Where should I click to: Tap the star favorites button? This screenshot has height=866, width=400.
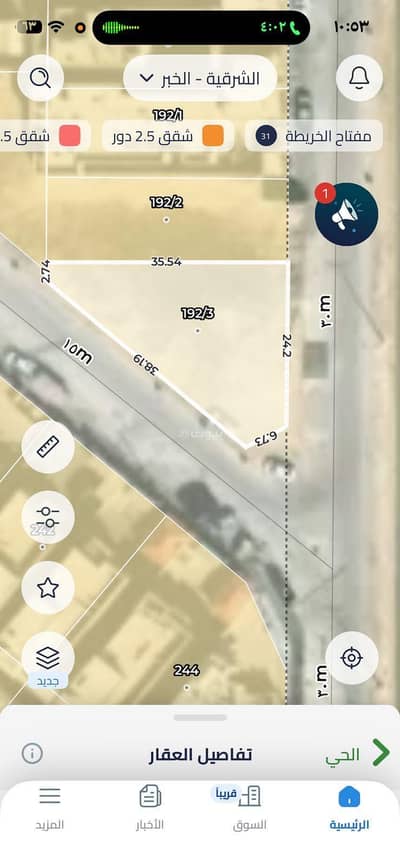tap(48, 588)
